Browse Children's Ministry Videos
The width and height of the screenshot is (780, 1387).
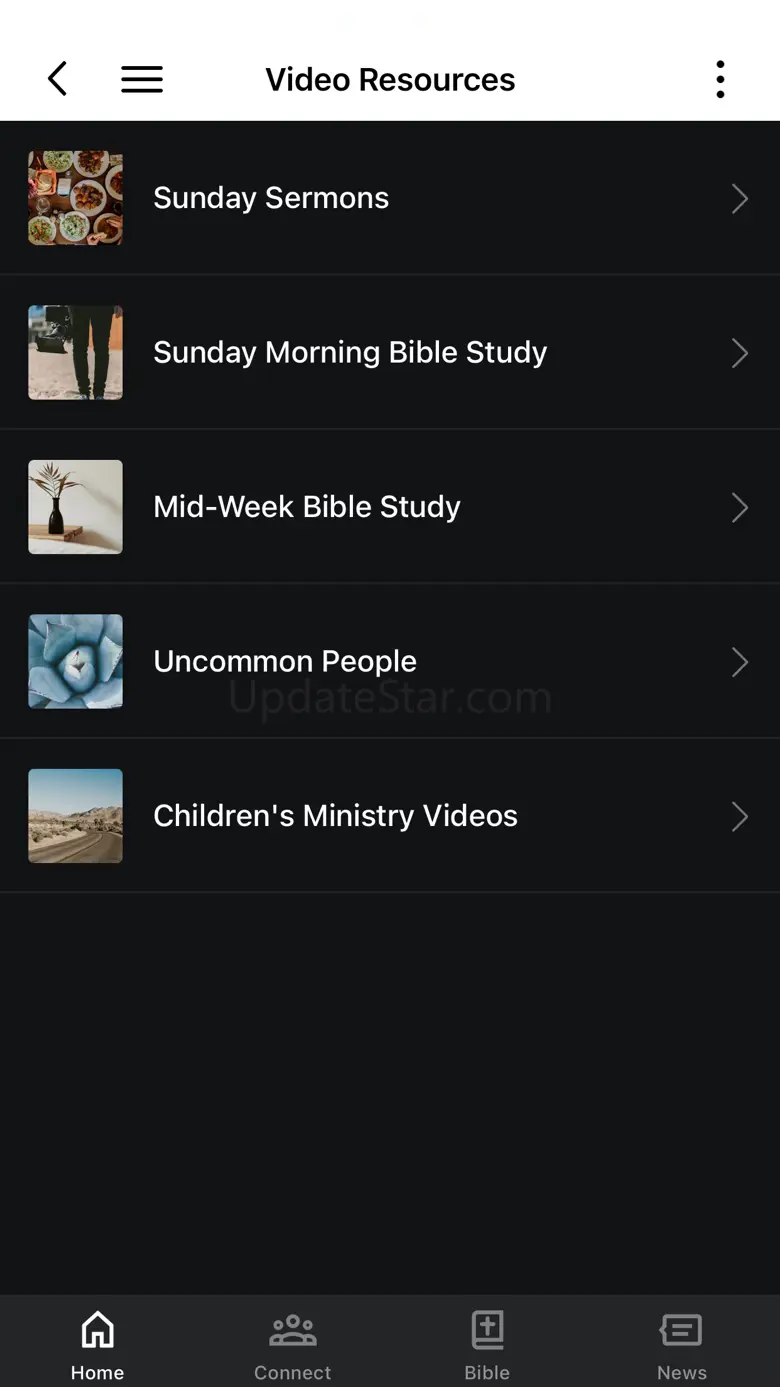coord(390,816)
